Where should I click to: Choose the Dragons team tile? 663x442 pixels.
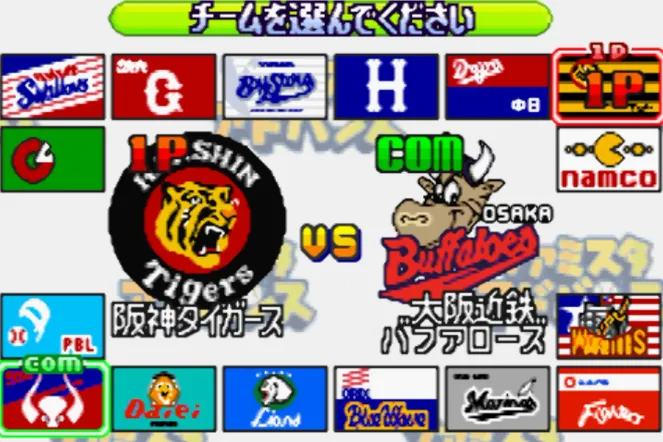pyautogui.click(x=497, y=87)
